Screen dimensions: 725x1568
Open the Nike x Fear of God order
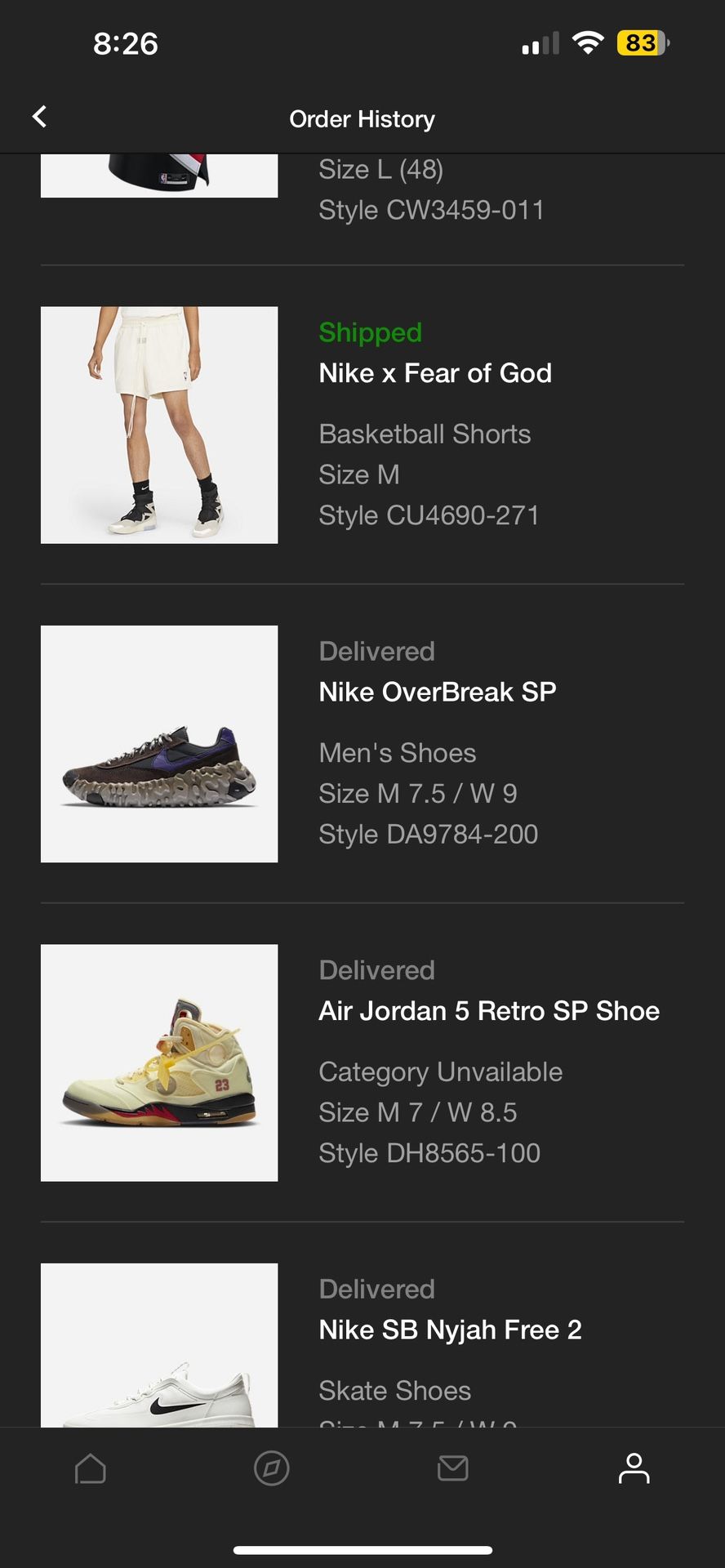pyautogui.click(x=435, y=373)
